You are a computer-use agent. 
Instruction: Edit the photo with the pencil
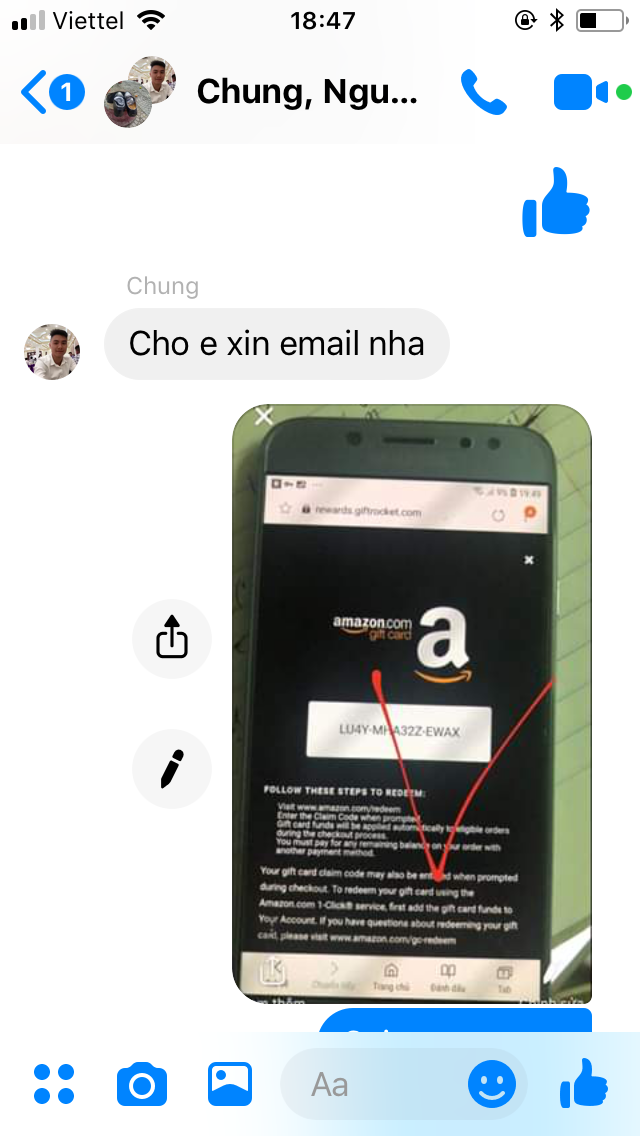pos(172,769)
